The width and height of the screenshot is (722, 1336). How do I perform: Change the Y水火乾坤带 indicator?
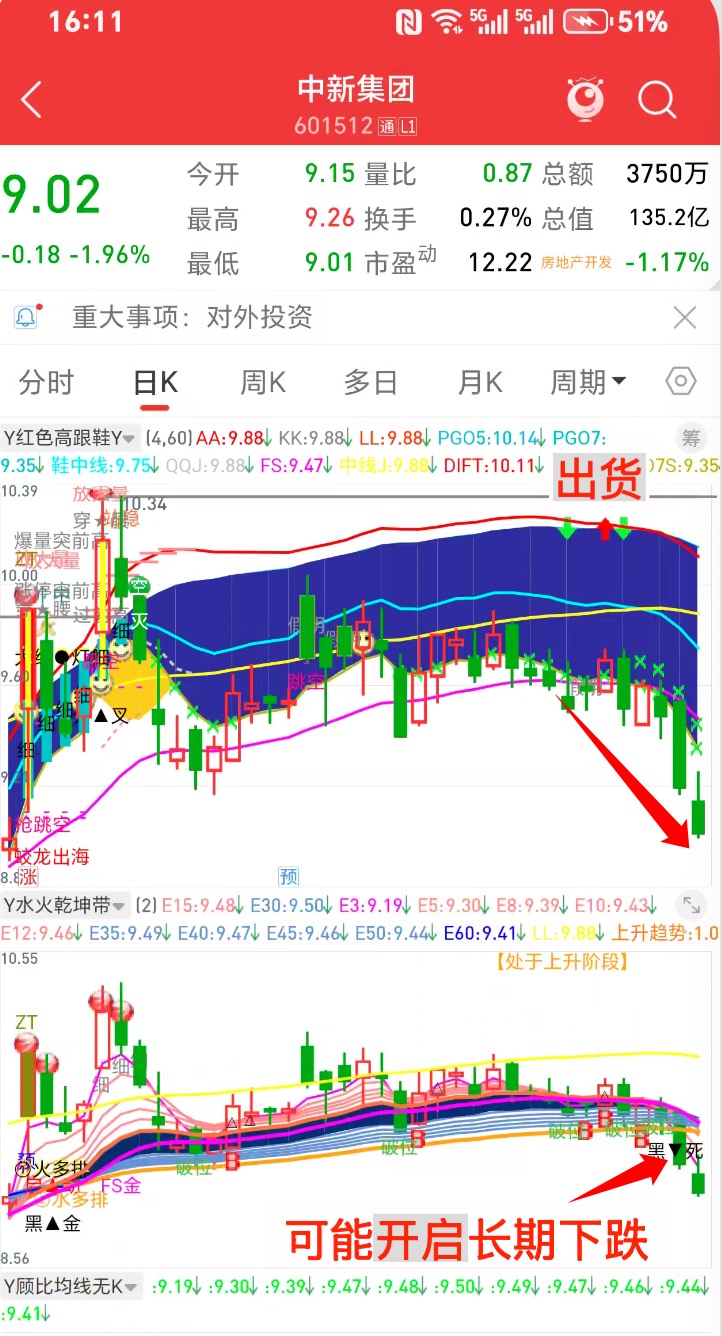point(65,906)
